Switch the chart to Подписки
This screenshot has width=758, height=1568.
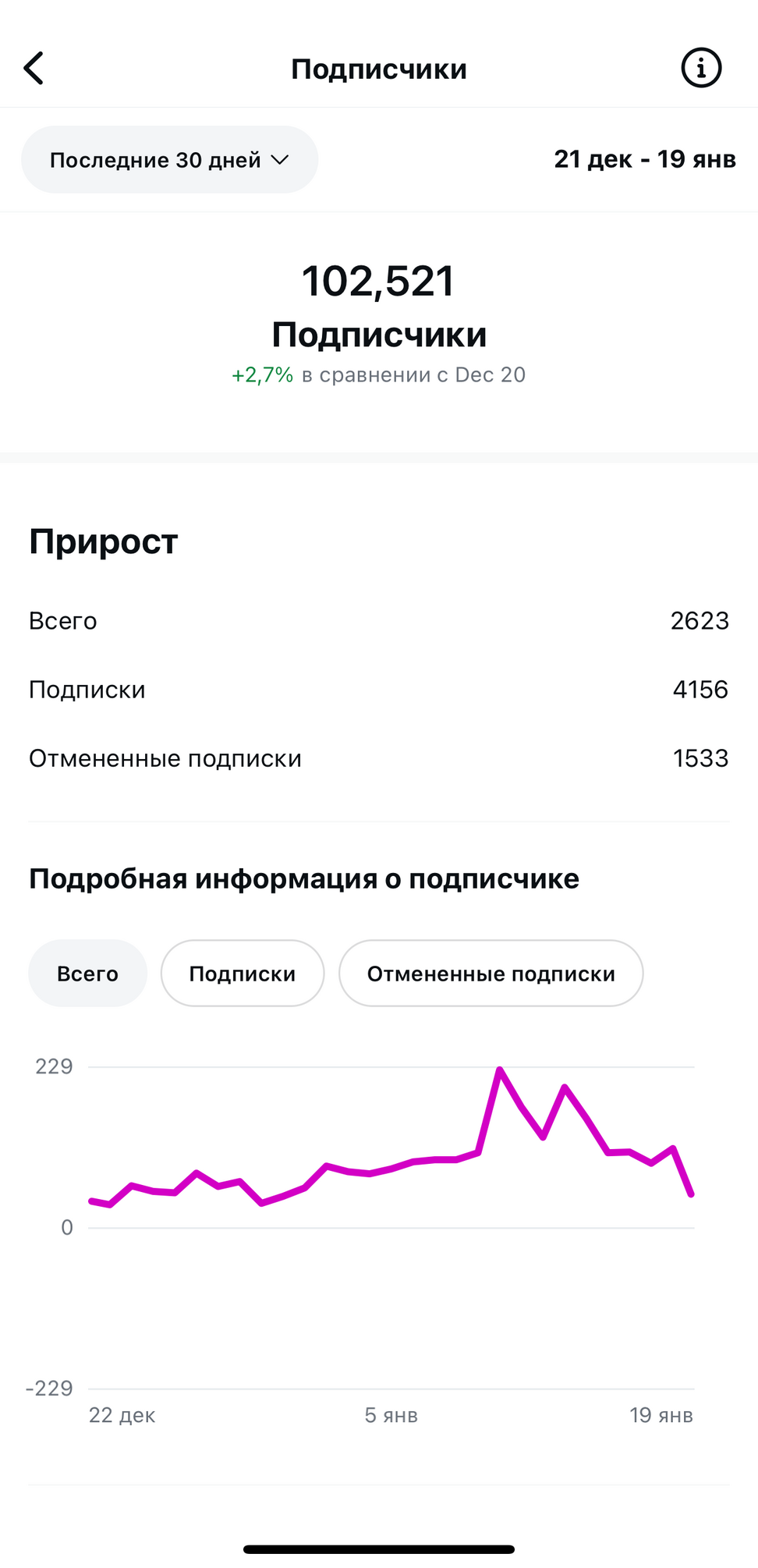[242, 974]
